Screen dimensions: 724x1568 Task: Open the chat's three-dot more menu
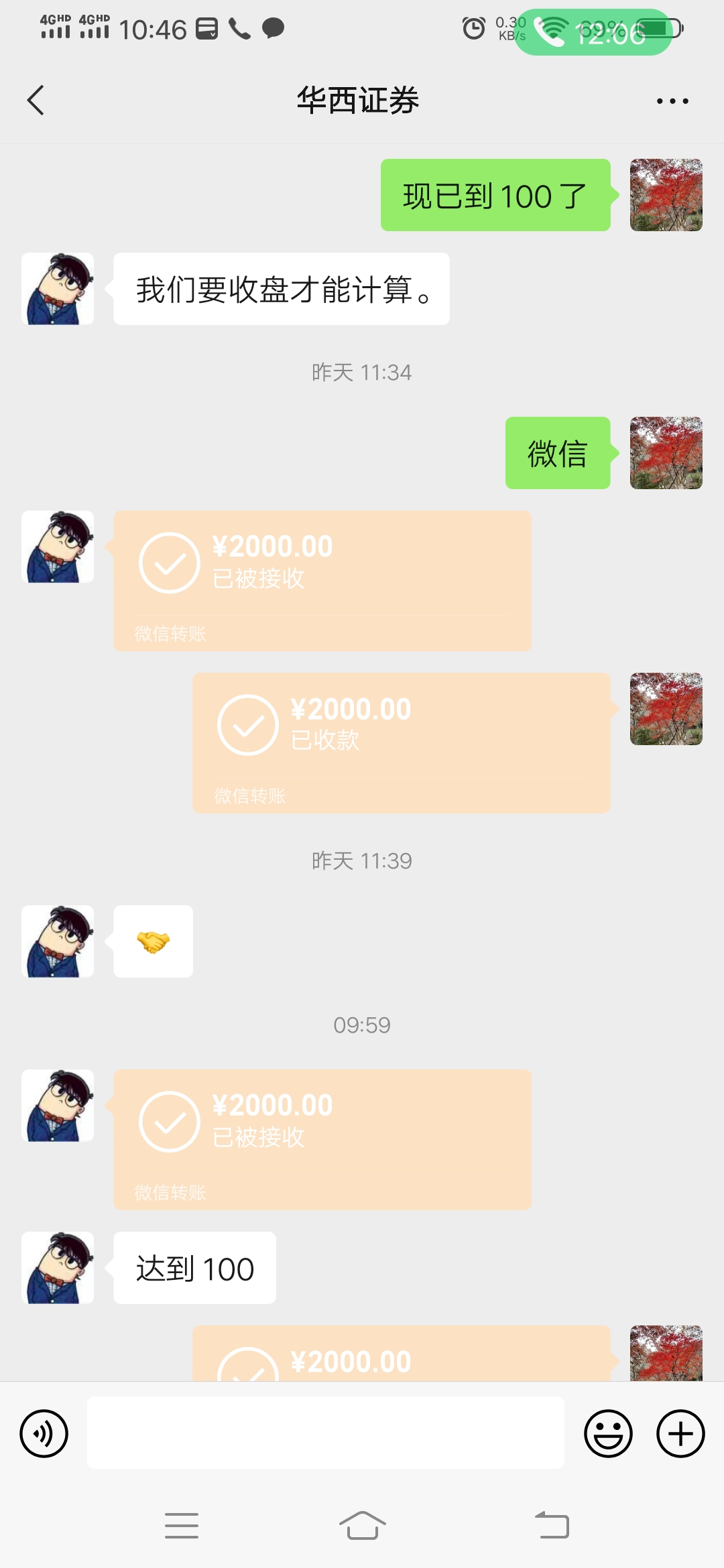672,101
